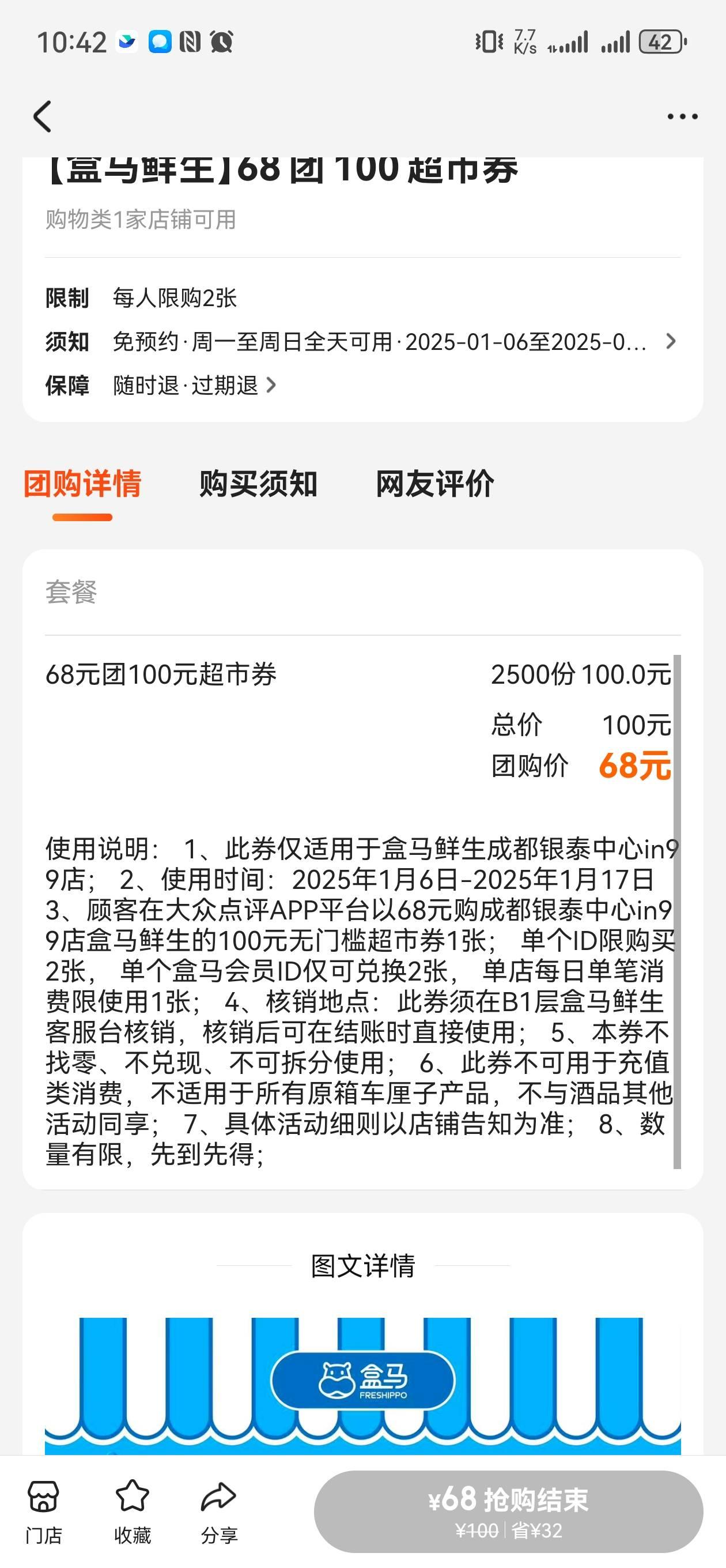
Task: Open the 保障 refund guarantee details
Action: click(x=195, y=385)
